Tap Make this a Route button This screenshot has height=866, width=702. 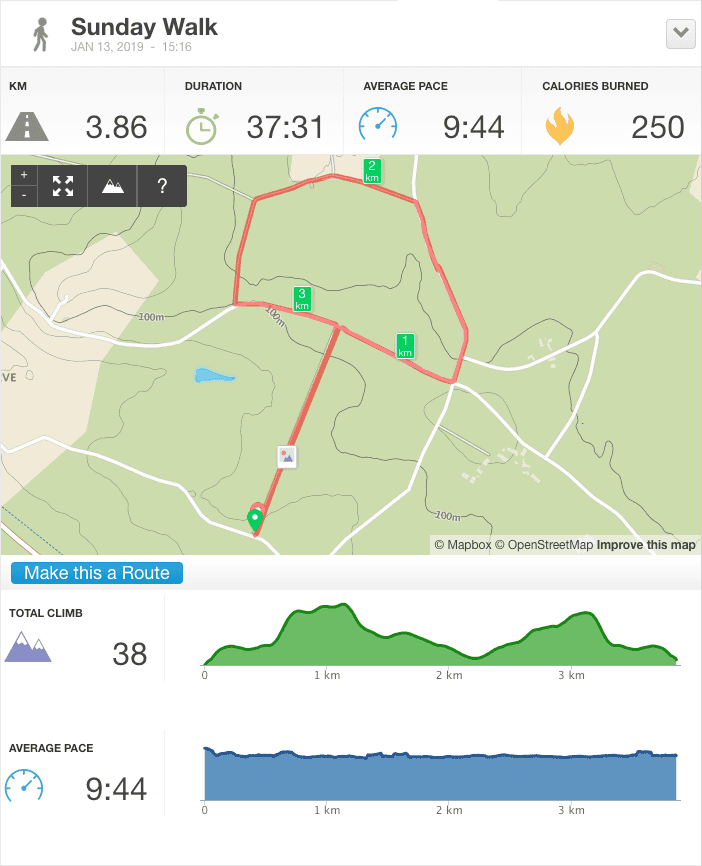pyautogui.click(x=97, y=573)
